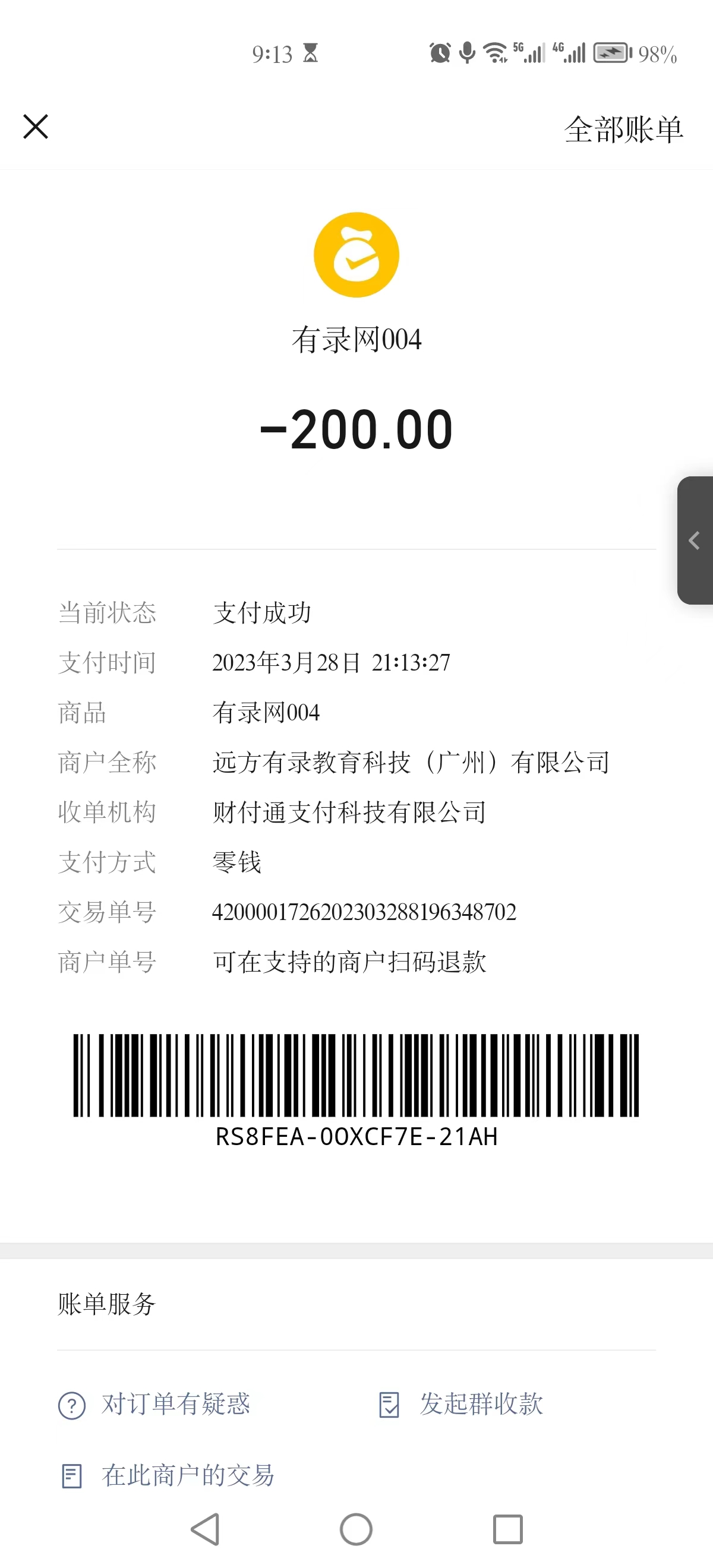
Task: Go back with the system back button
Action: click(x=206, y=1529)
